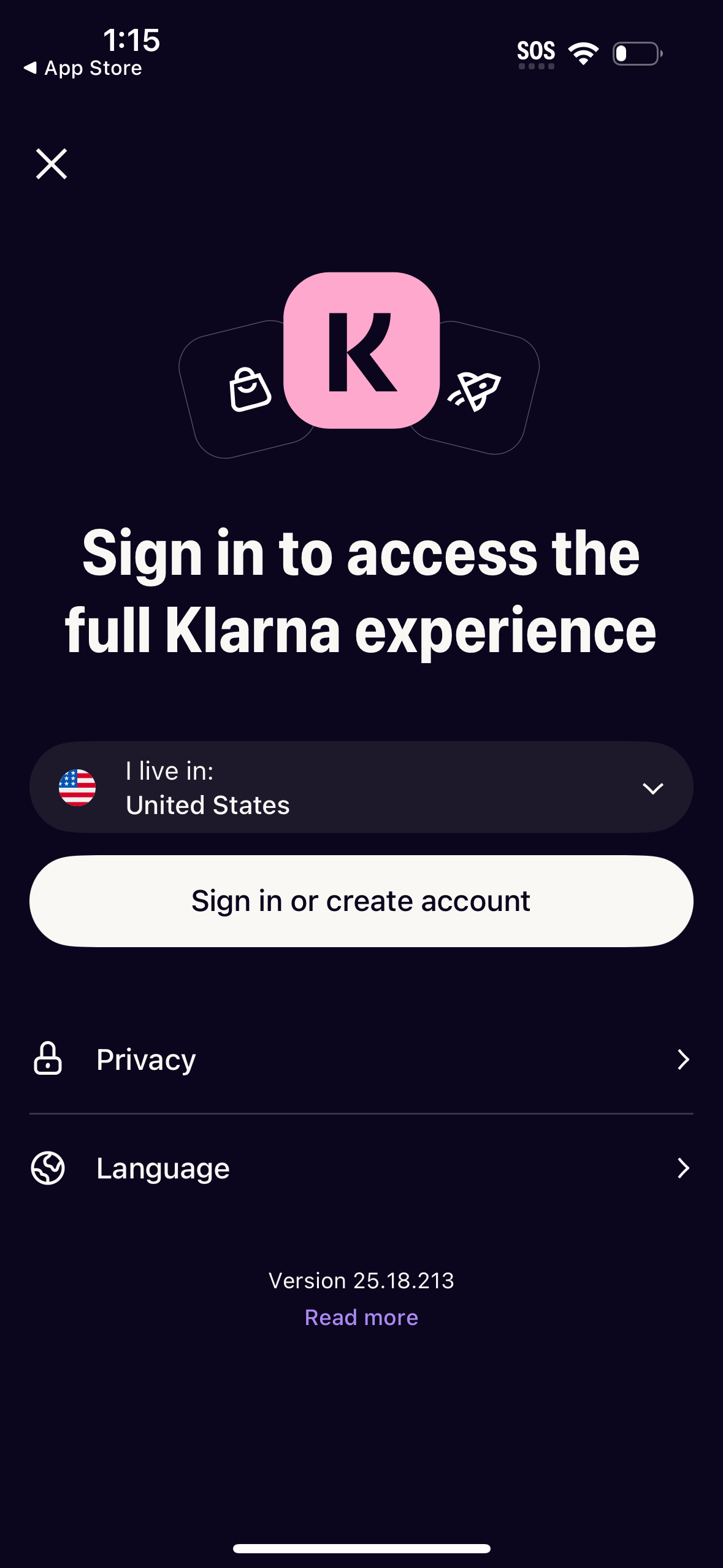The width and height of the screenshot is (723, 1568).
Task: Open the Privacy settings via its chevron
Action: tap(684, 1059)
